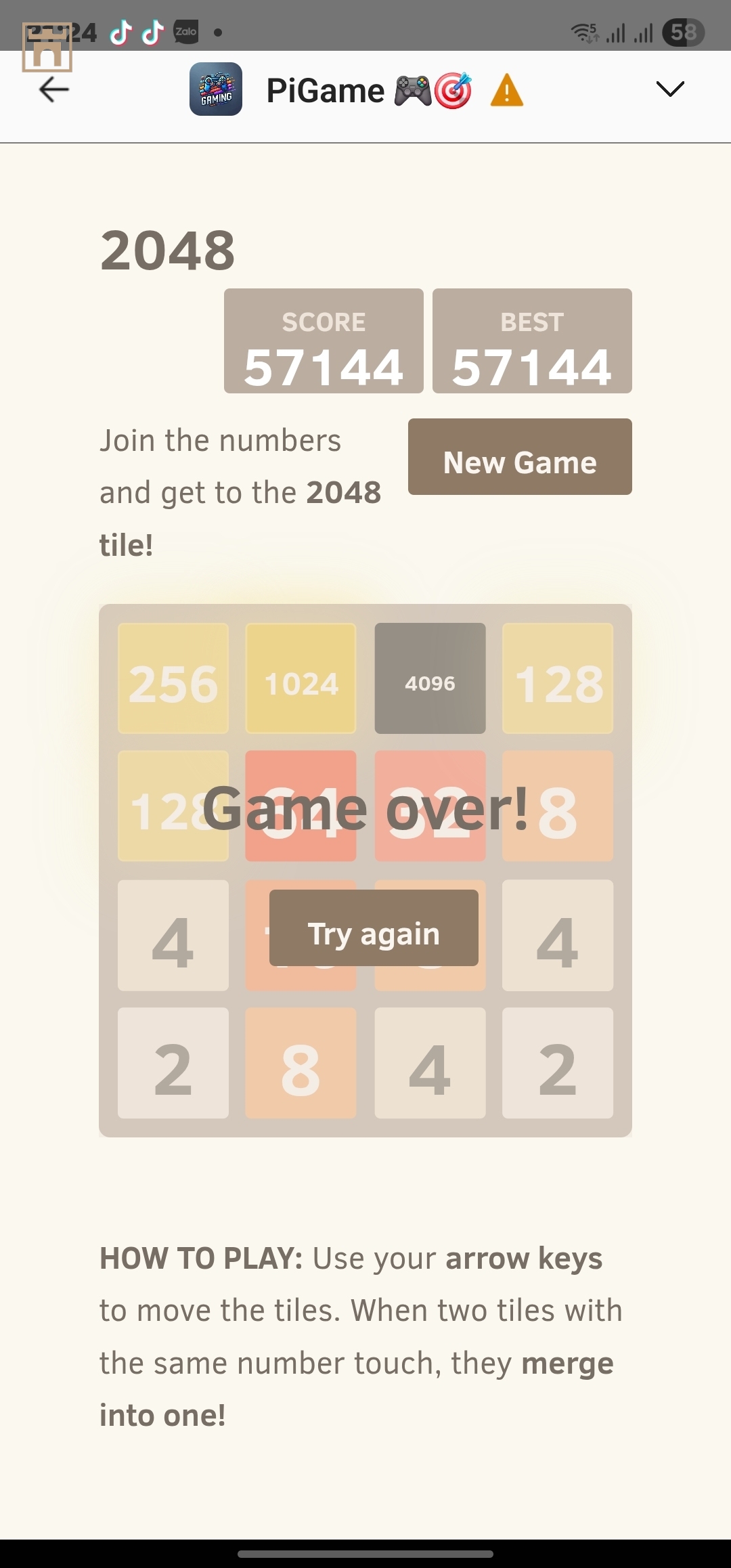
Task: Start a New Game
Action: tap(520, 457)
